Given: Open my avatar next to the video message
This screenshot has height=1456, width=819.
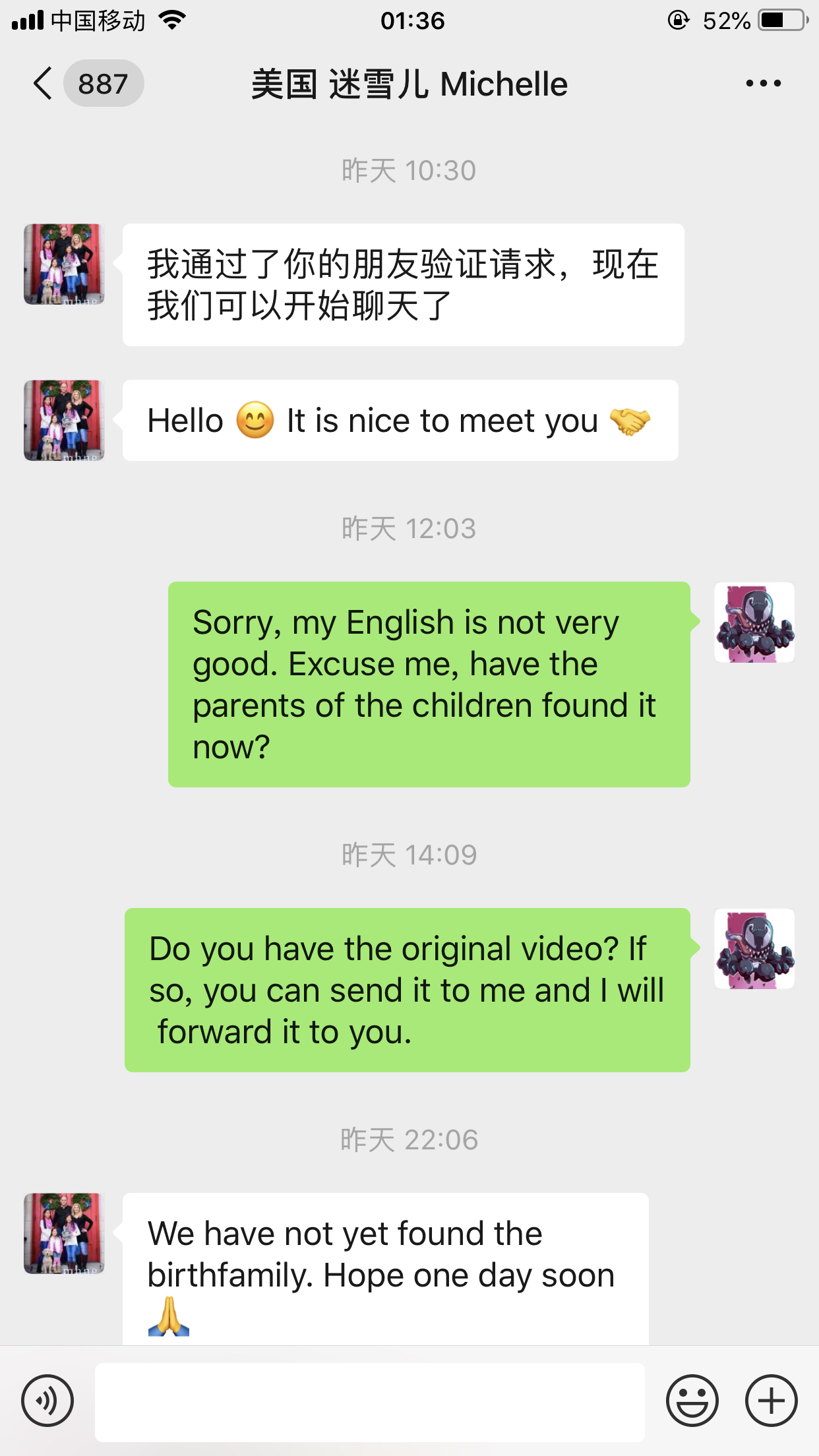Looking at the screenshot, I should tap(754, 949).
